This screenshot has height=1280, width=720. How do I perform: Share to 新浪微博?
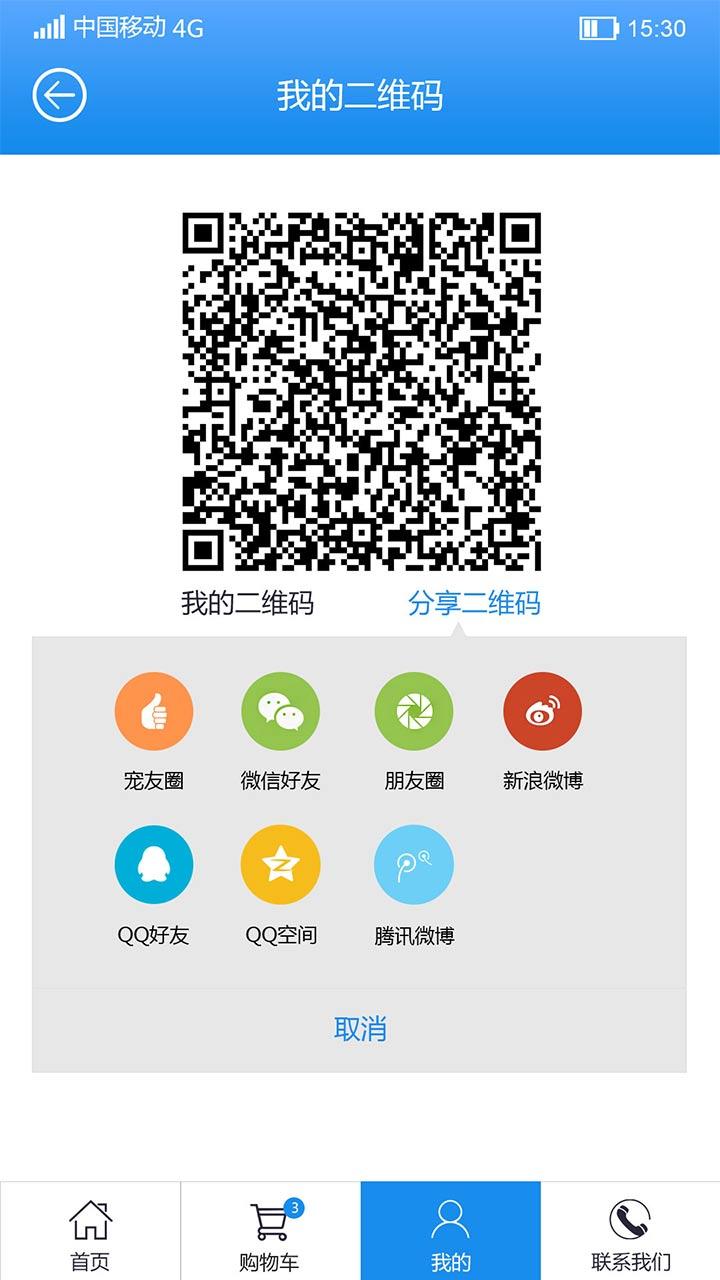pyautogui.click(x=542, y=712)
